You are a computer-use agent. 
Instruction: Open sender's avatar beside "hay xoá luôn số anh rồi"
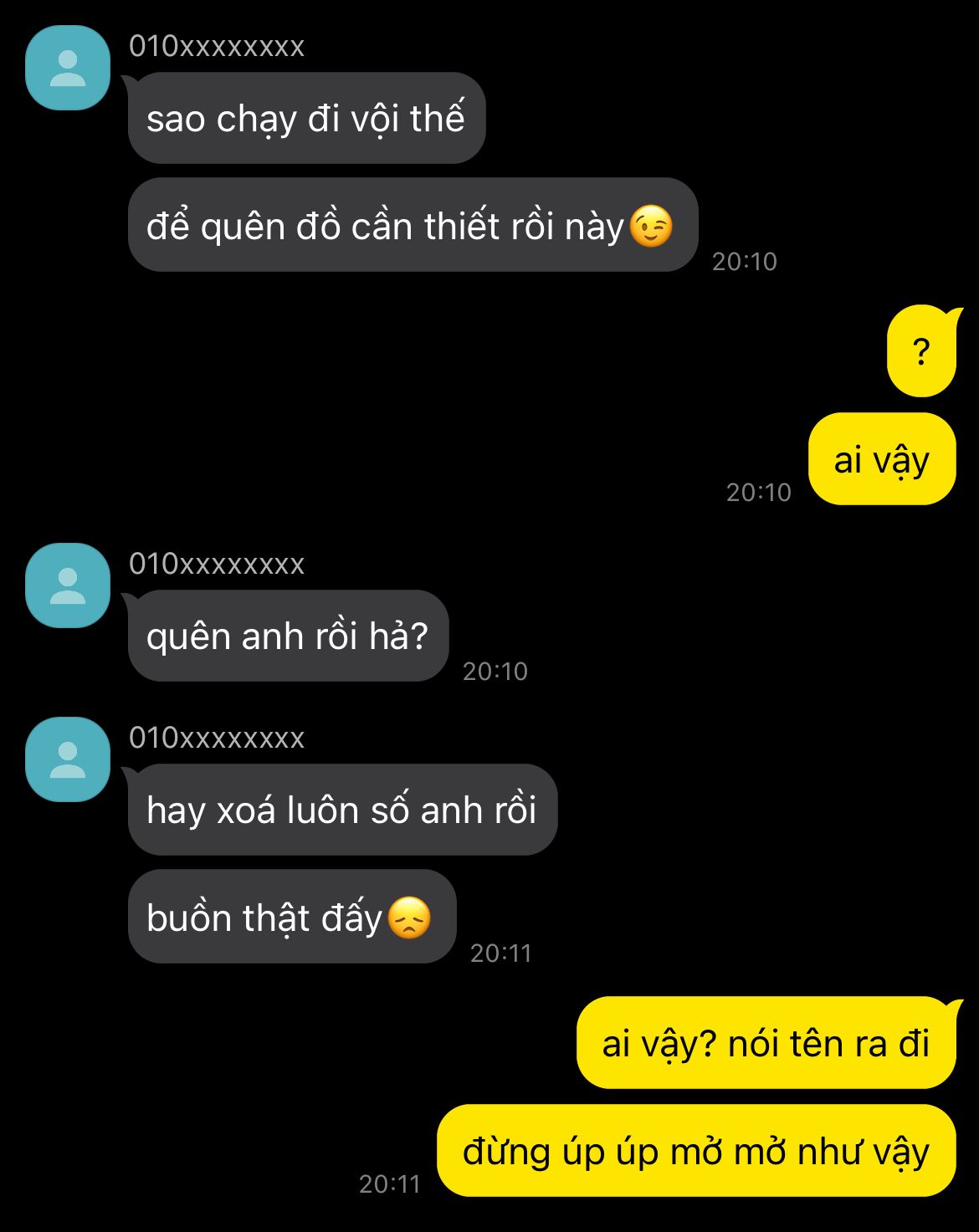[68, 759]
